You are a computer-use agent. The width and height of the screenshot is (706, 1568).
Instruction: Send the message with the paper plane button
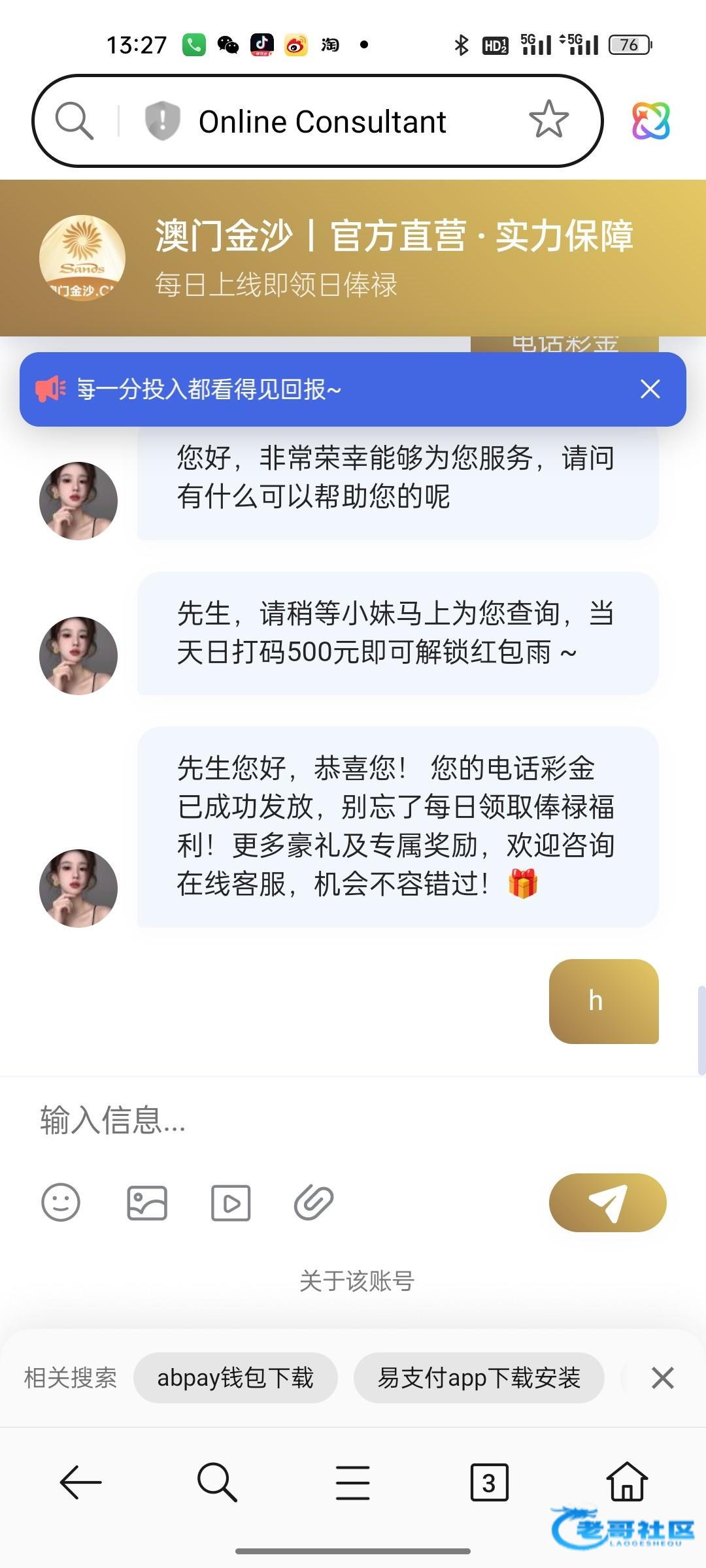tap(607, 1203)
